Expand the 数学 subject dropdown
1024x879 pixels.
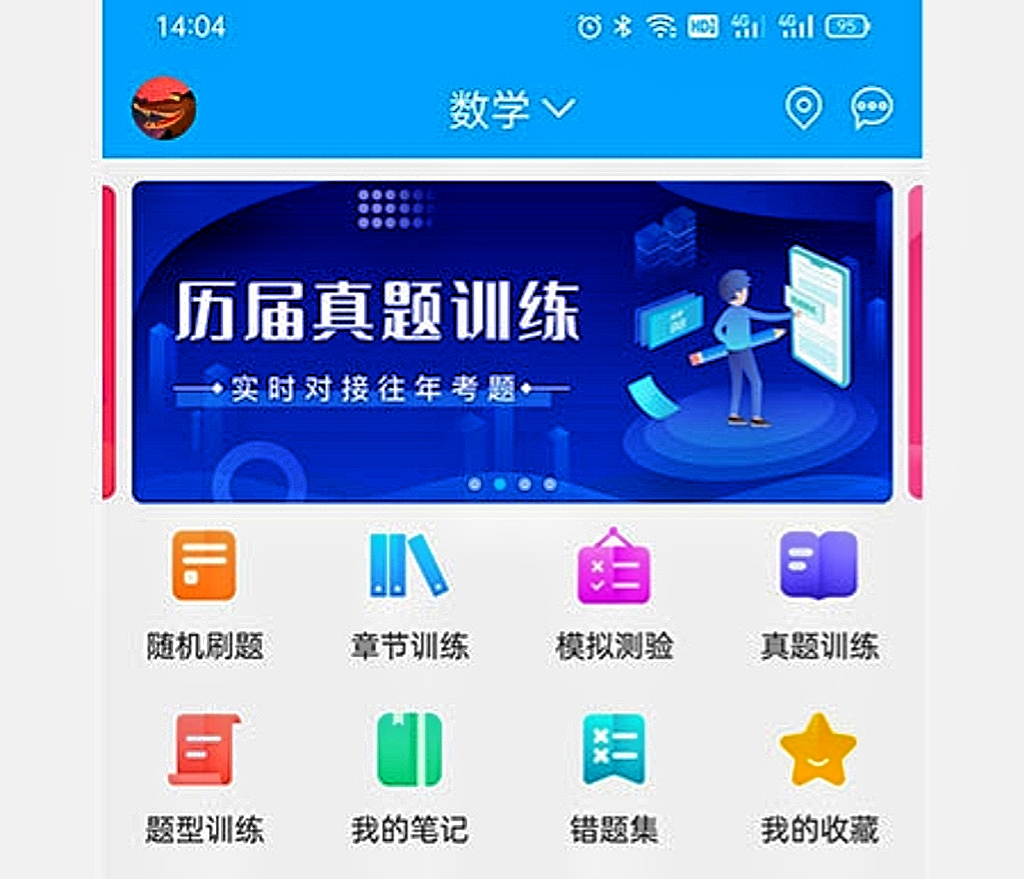tap(512, 108)
